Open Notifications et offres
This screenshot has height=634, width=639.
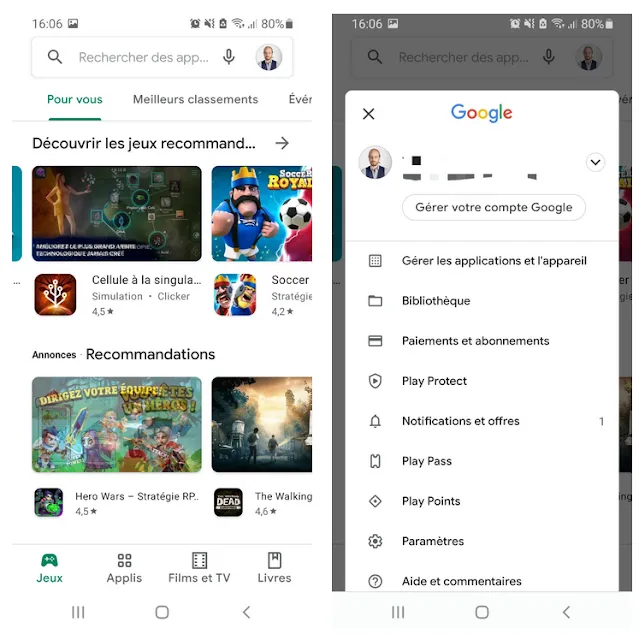(x=460, y=421)
